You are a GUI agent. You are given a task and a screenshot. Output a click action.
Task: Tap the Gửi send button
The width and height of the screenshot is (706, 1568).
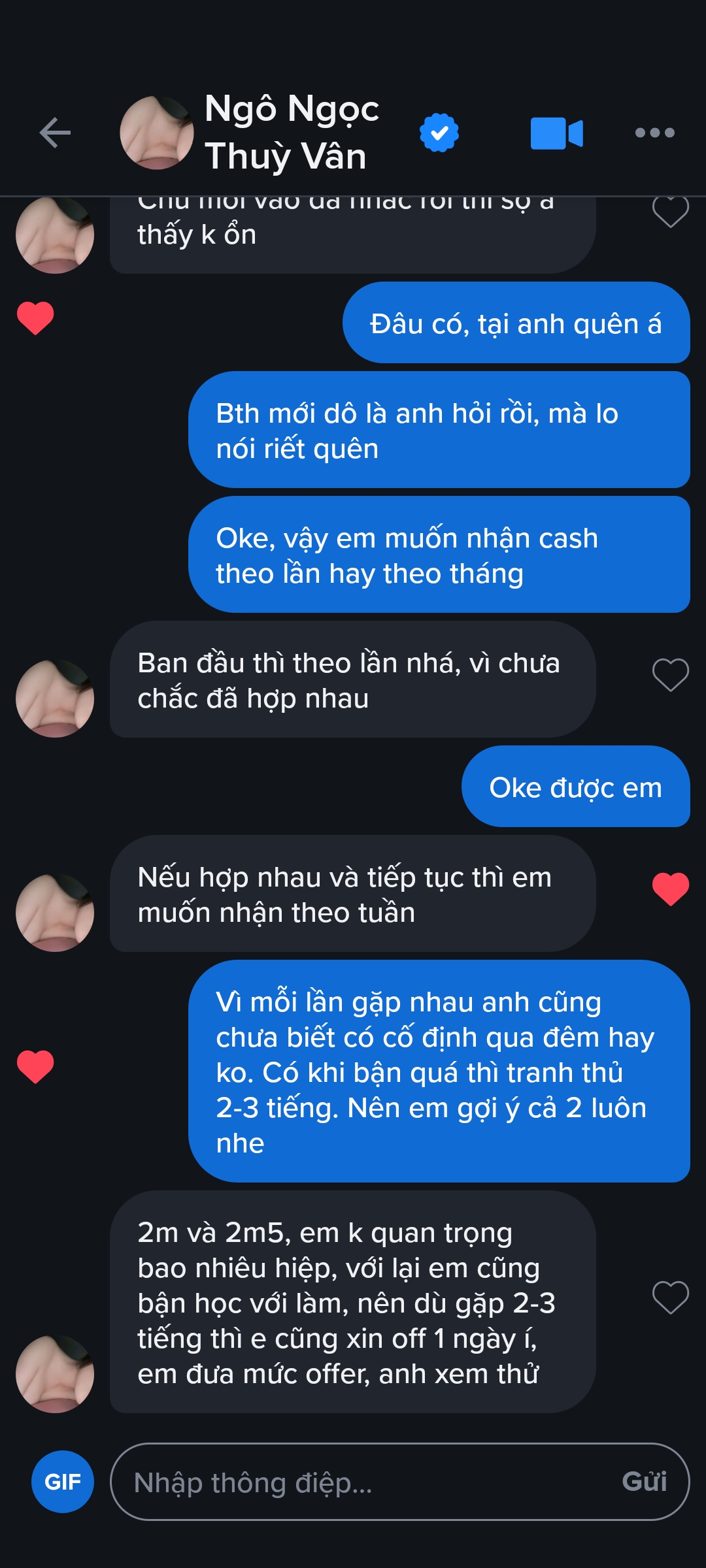click(644, 1481)
